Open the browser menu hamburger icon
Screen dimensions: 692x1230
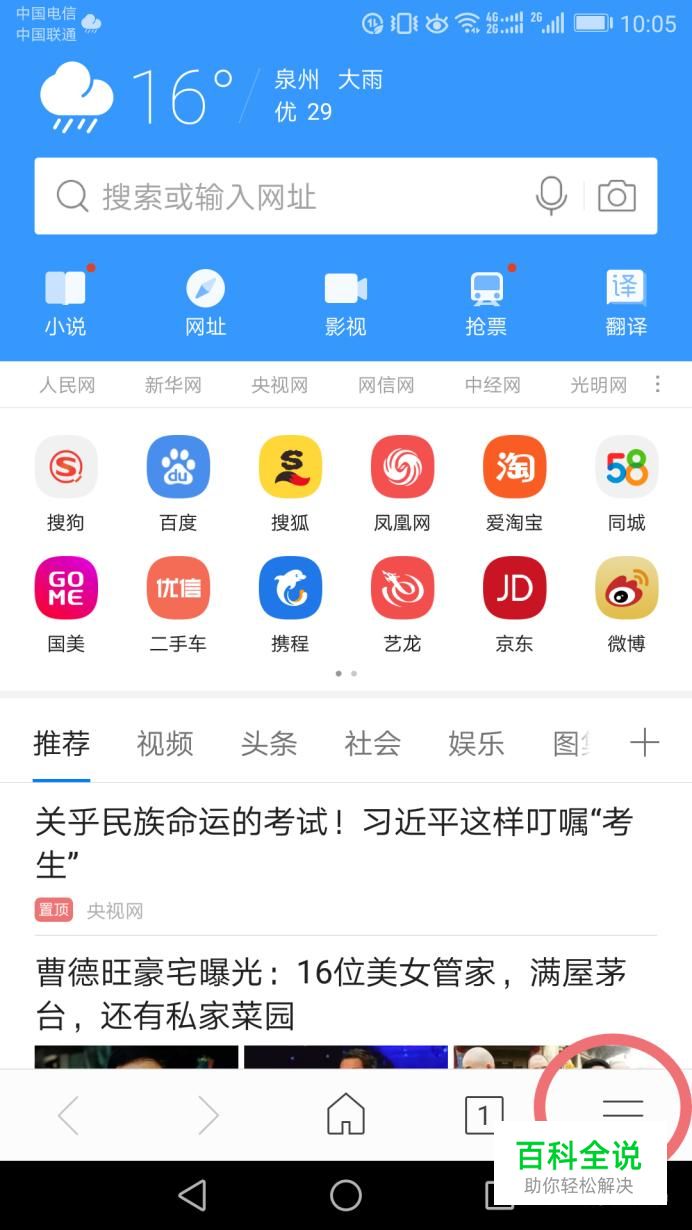(x=622, y=1108)
